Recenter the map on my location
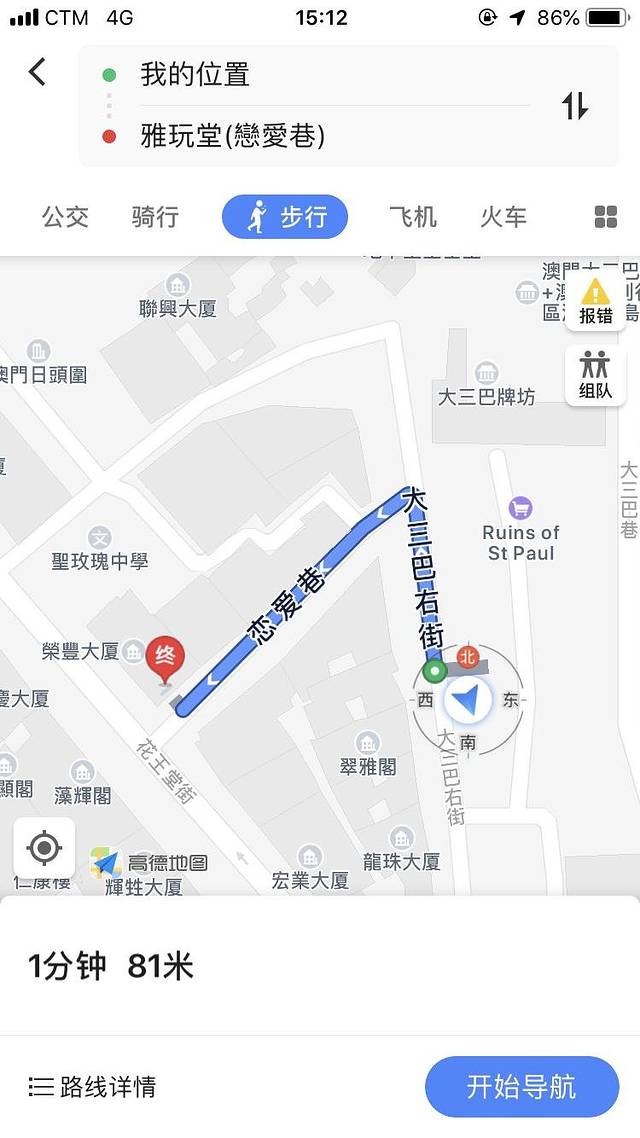 (44, 849)
